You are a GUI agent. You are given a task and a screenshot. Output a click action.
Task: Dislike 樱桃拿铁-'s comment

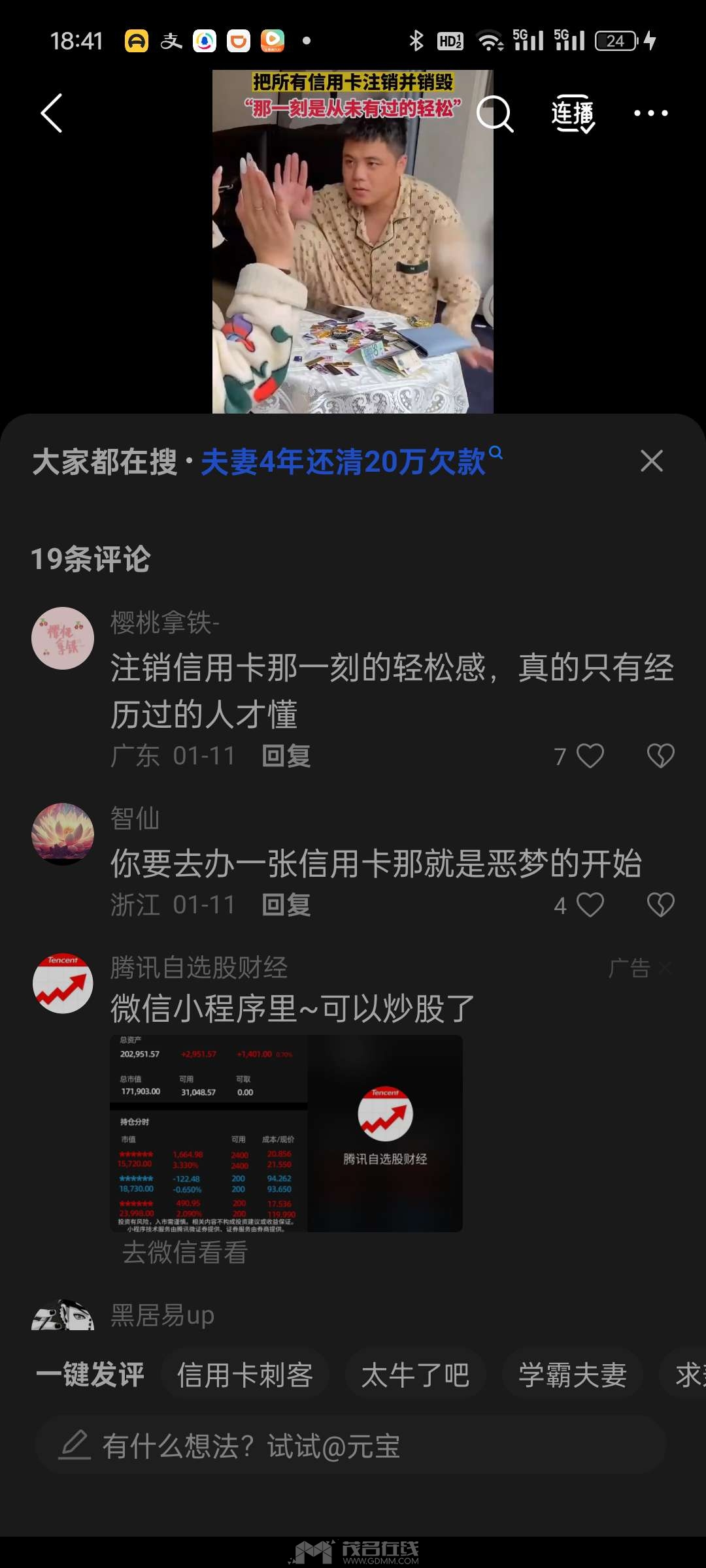tap(660, 756)
